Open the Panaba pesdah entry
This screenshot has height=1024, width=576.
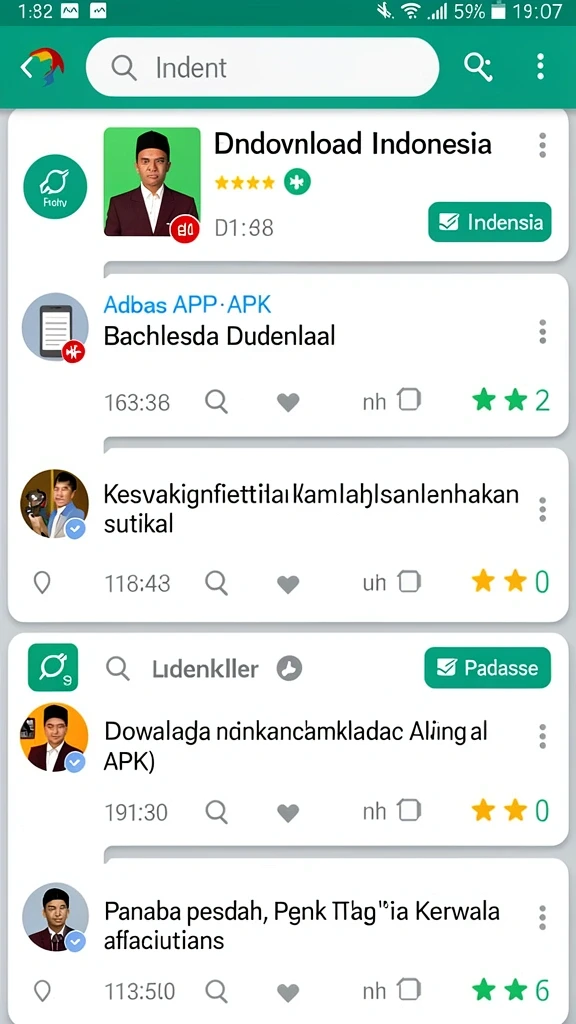click(302, 925)
